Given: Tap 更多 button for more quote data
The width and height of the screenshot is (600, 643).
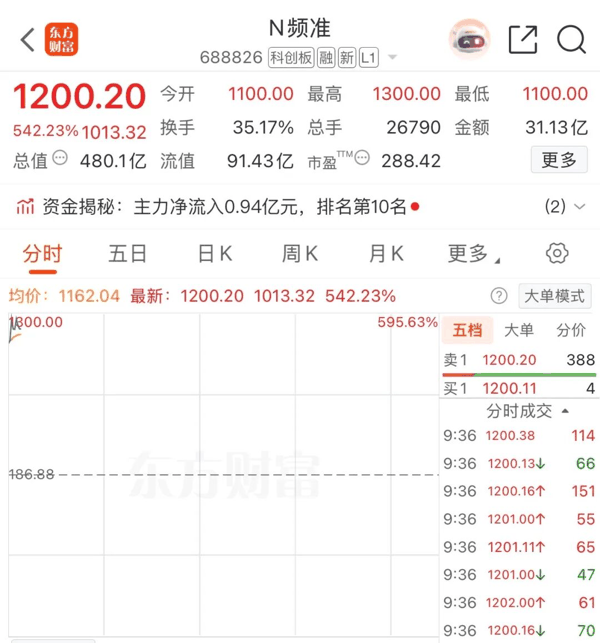Looking at the screenshot, I should [559, 160].
